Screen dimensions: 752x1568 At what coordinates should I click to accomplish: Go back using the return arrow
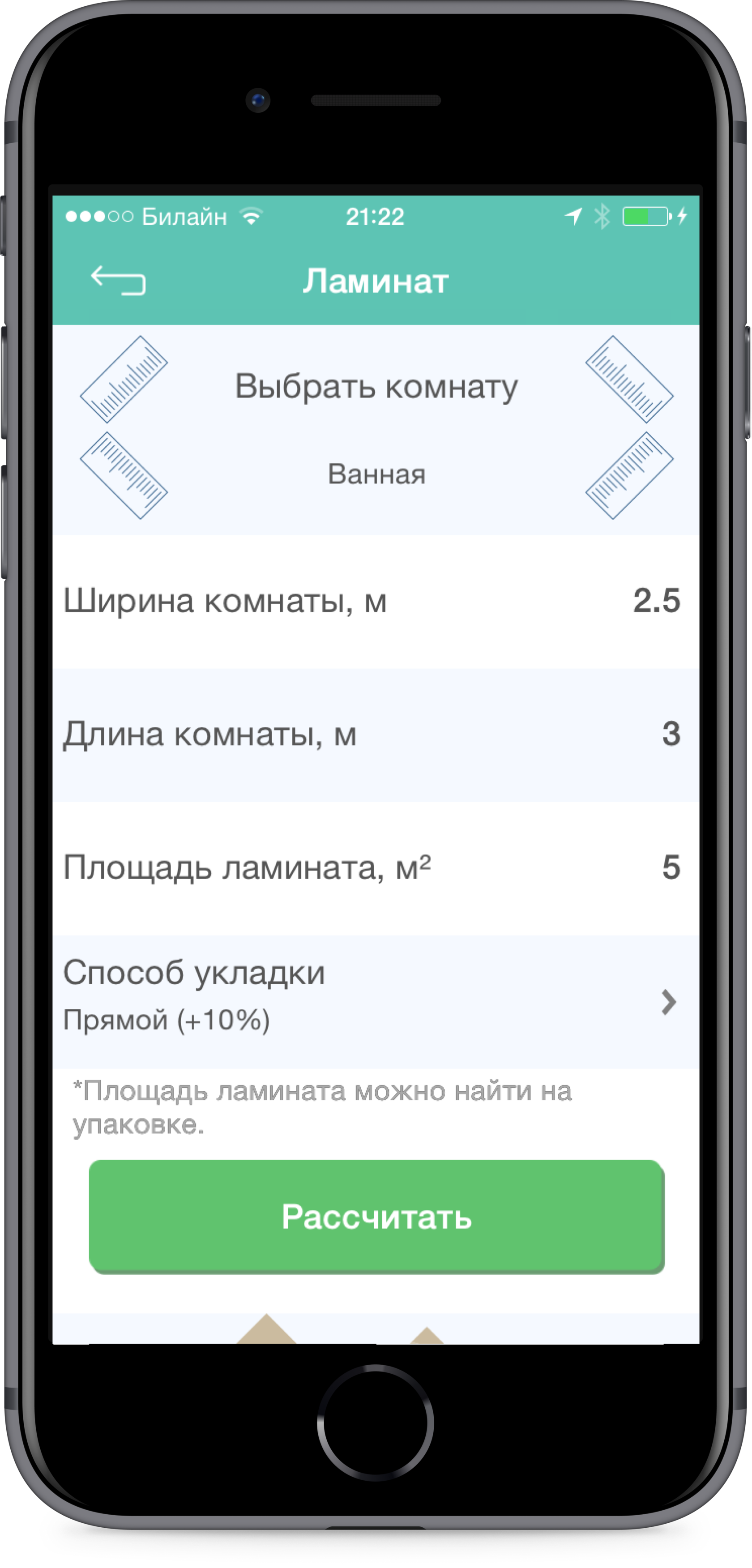pyautogui.click(x=118, y=281)
